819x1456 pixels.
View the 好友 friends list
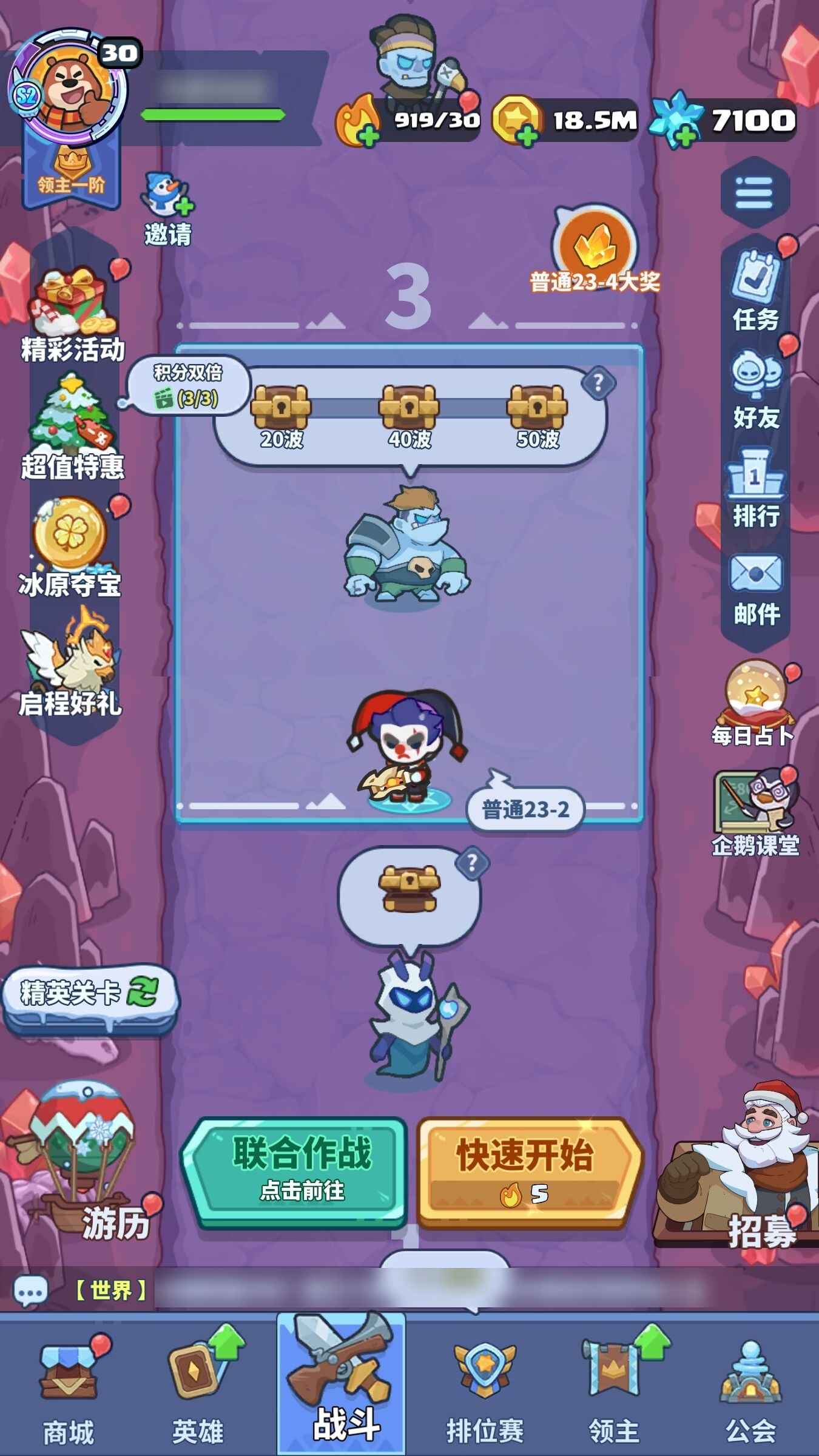(x=756, y=388)
